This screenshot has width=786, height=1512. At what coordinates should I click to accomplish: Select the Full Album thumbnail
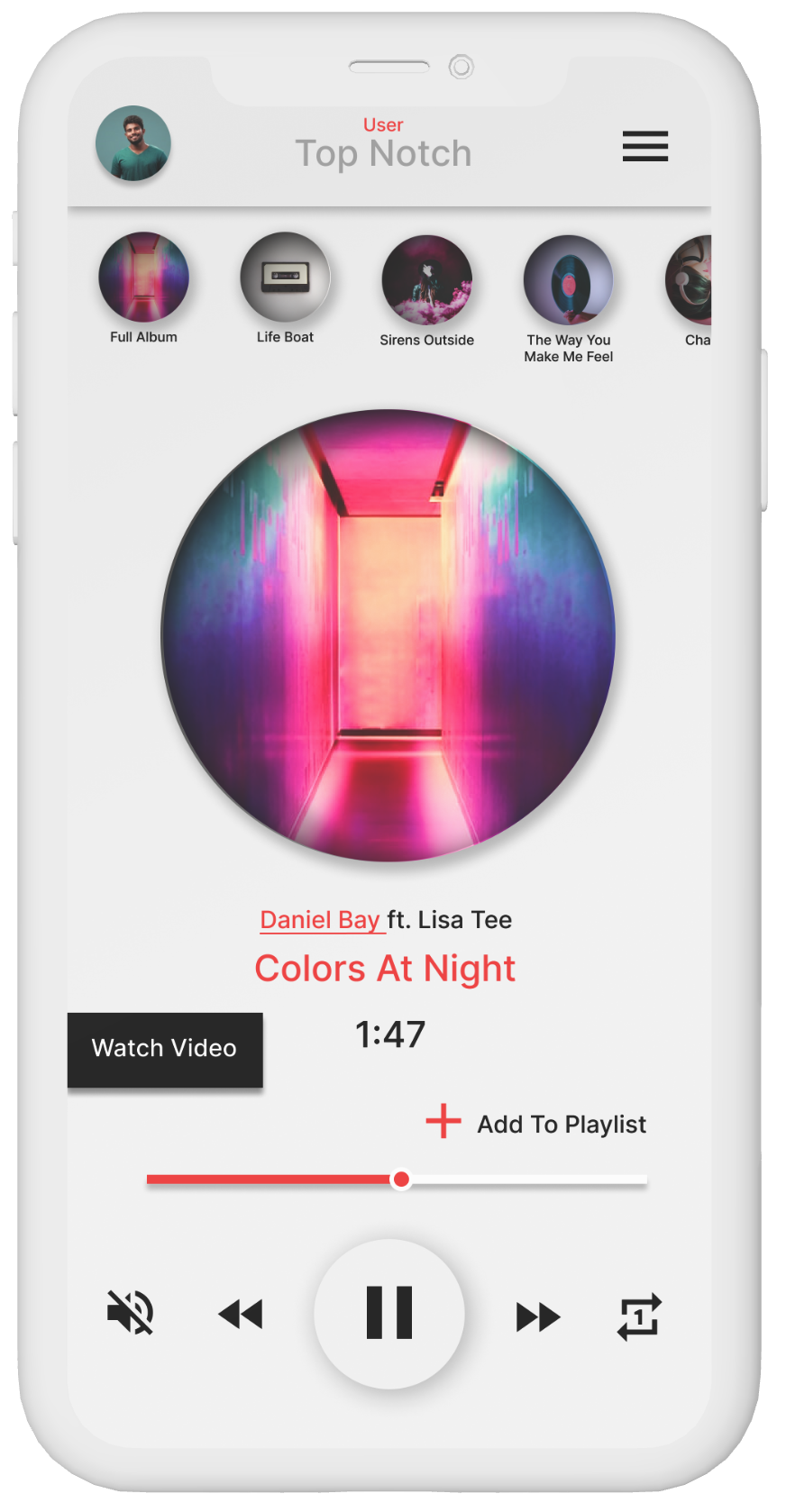tap(144, 278)
